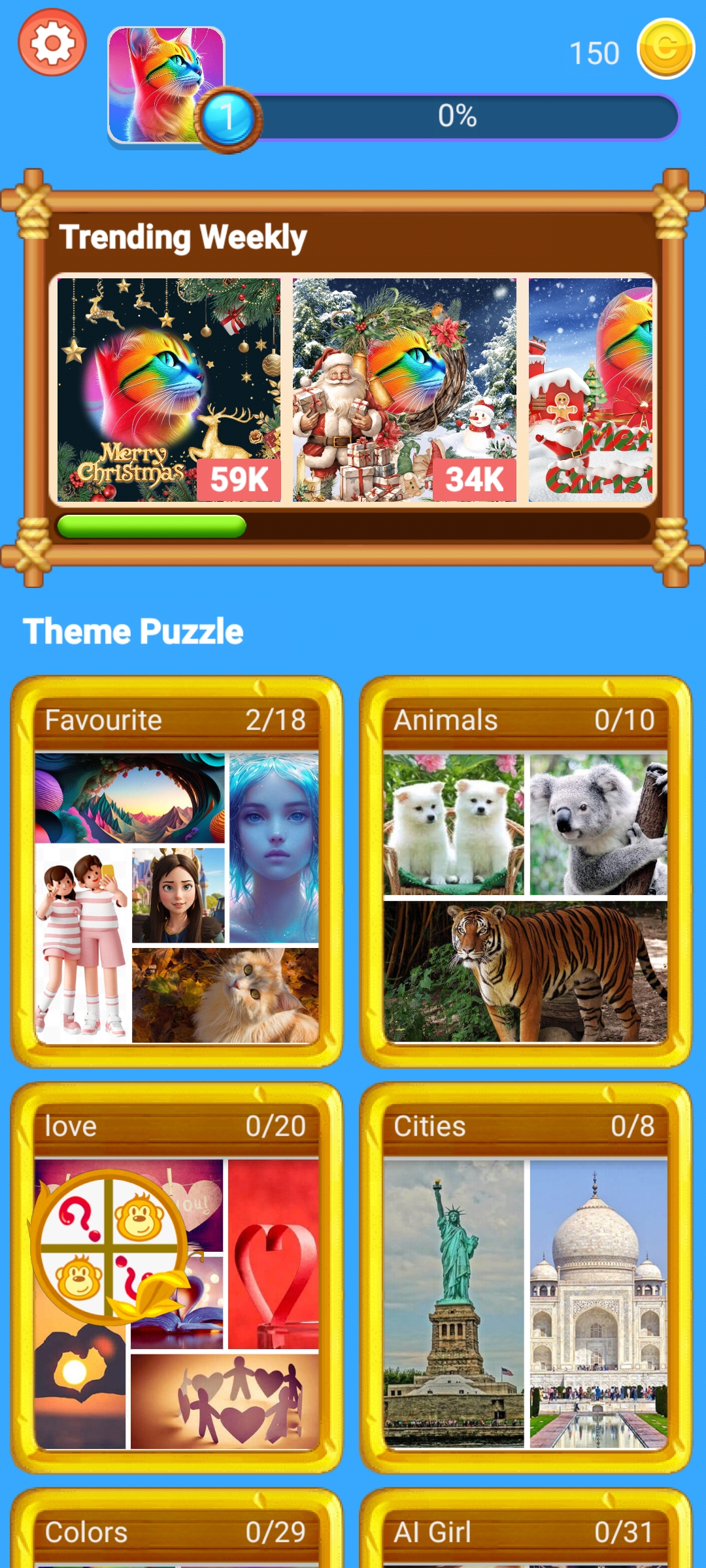
Task: Select the Colors theme puzzle
Action: 176,1532
